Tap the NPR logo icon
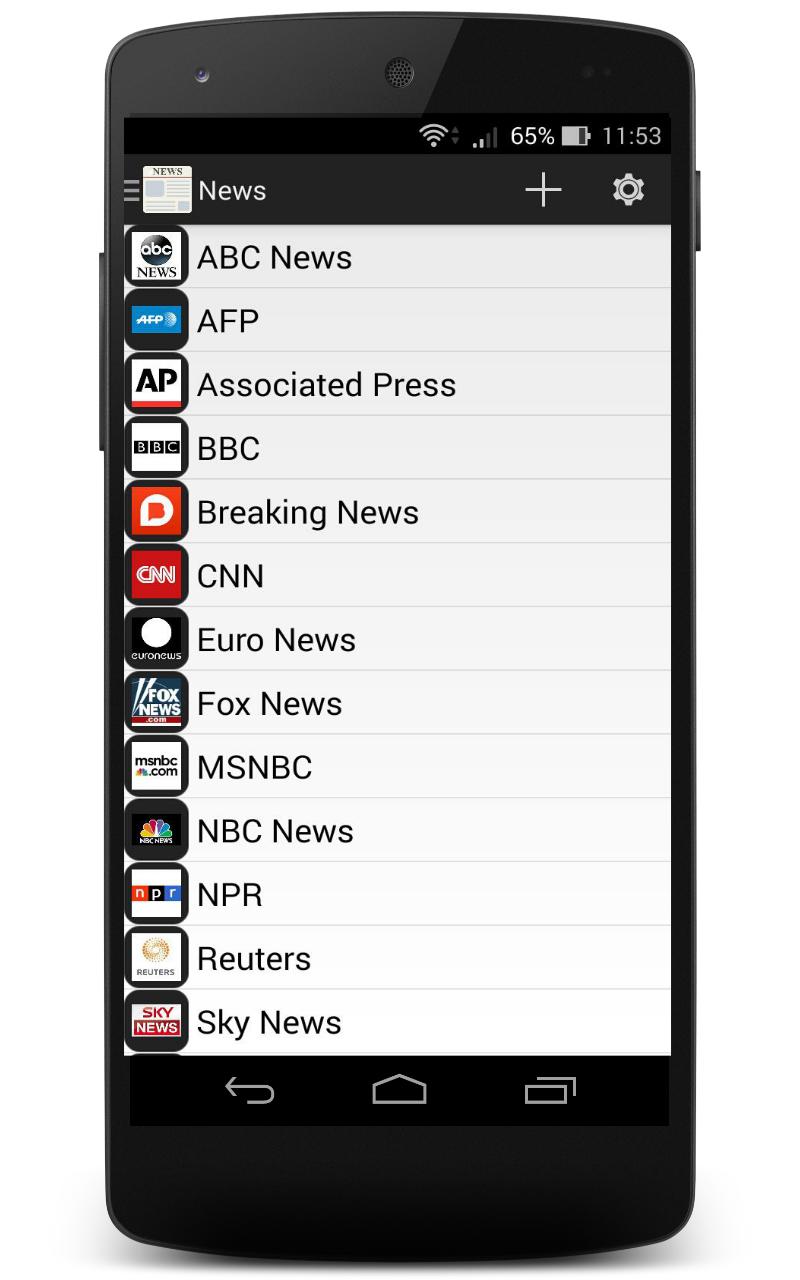 [156, 894]
